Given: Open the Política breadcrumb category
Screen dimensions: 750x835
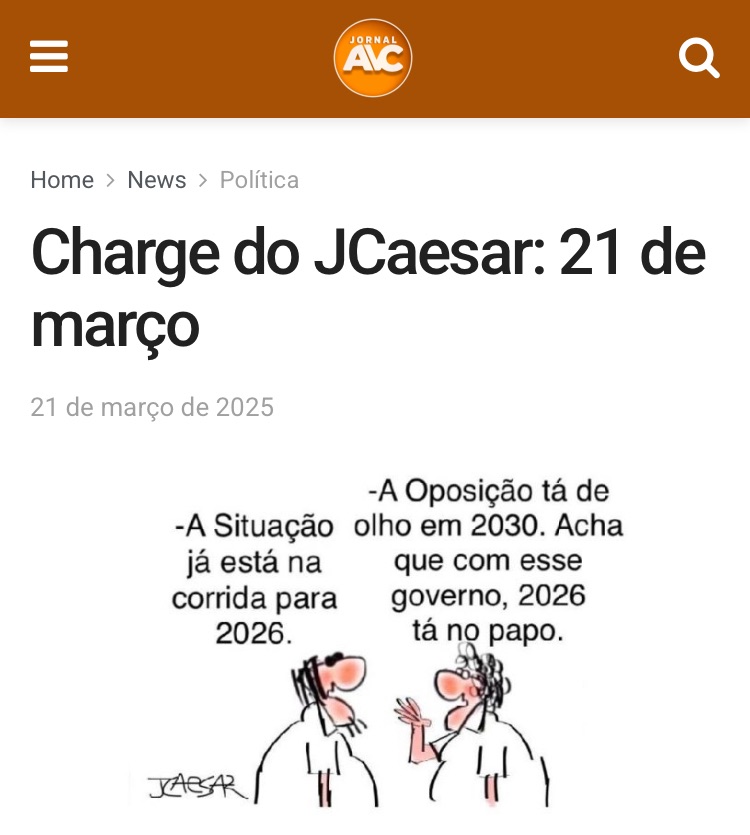Looking at the screenshot, I should tap(259, 180).
